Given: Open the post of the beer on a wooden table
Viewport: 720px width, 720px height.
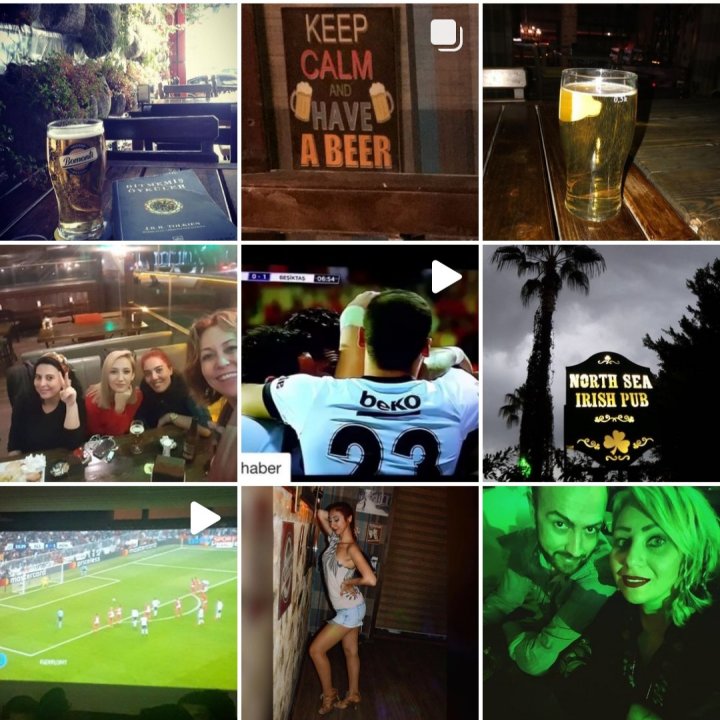Looking at the screenshot, I should [600, 120].
